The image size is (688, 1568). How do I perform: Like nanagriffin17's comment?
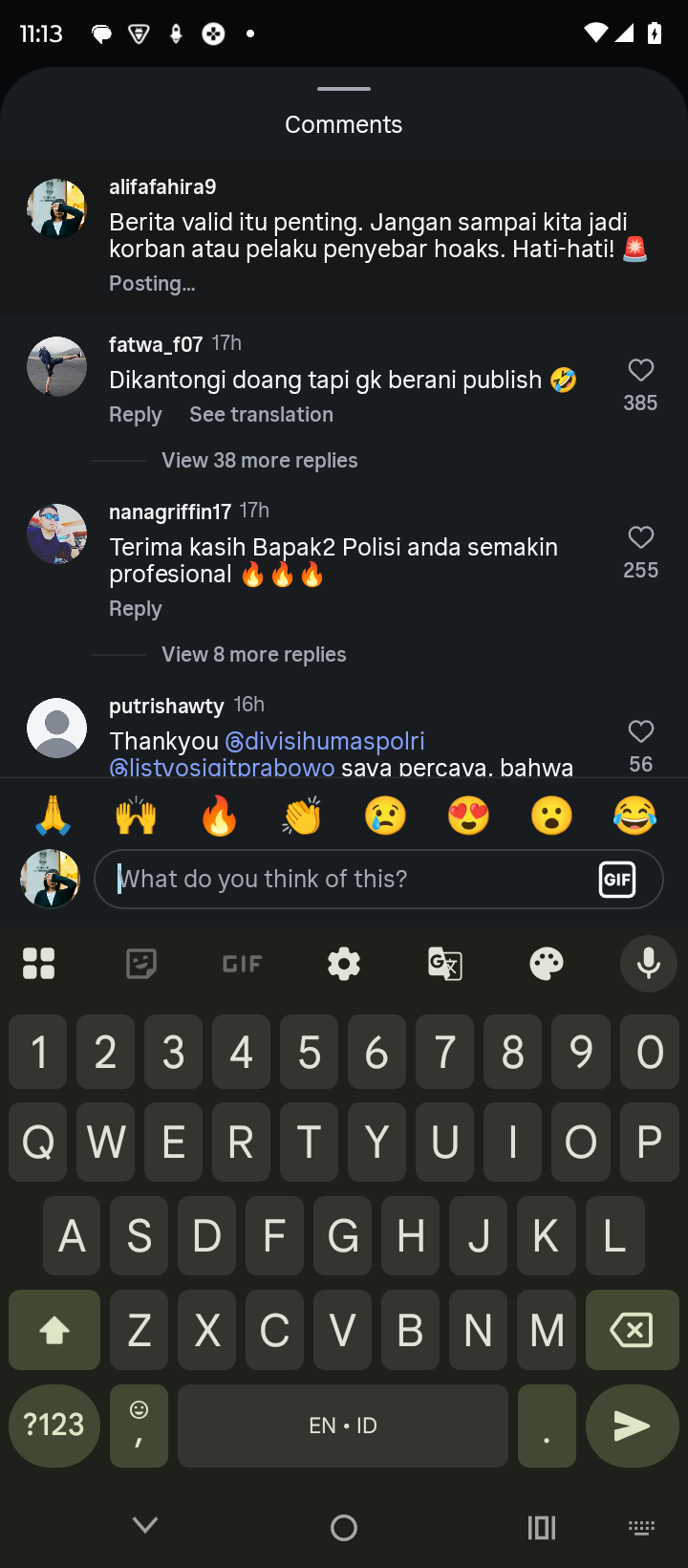[x=640, y=538]
